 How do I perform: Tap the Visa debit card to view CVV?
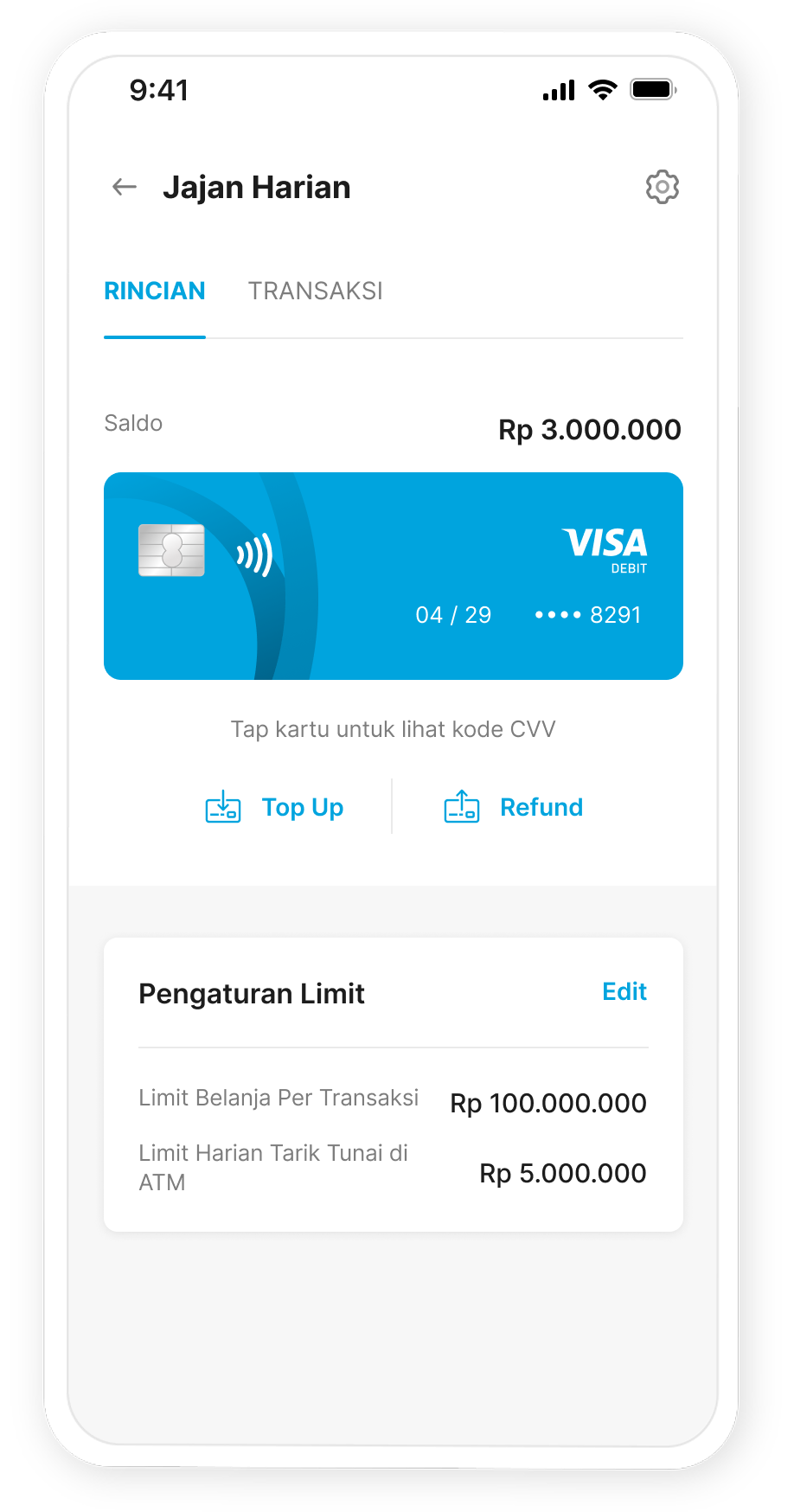click(x=393, y=576)
